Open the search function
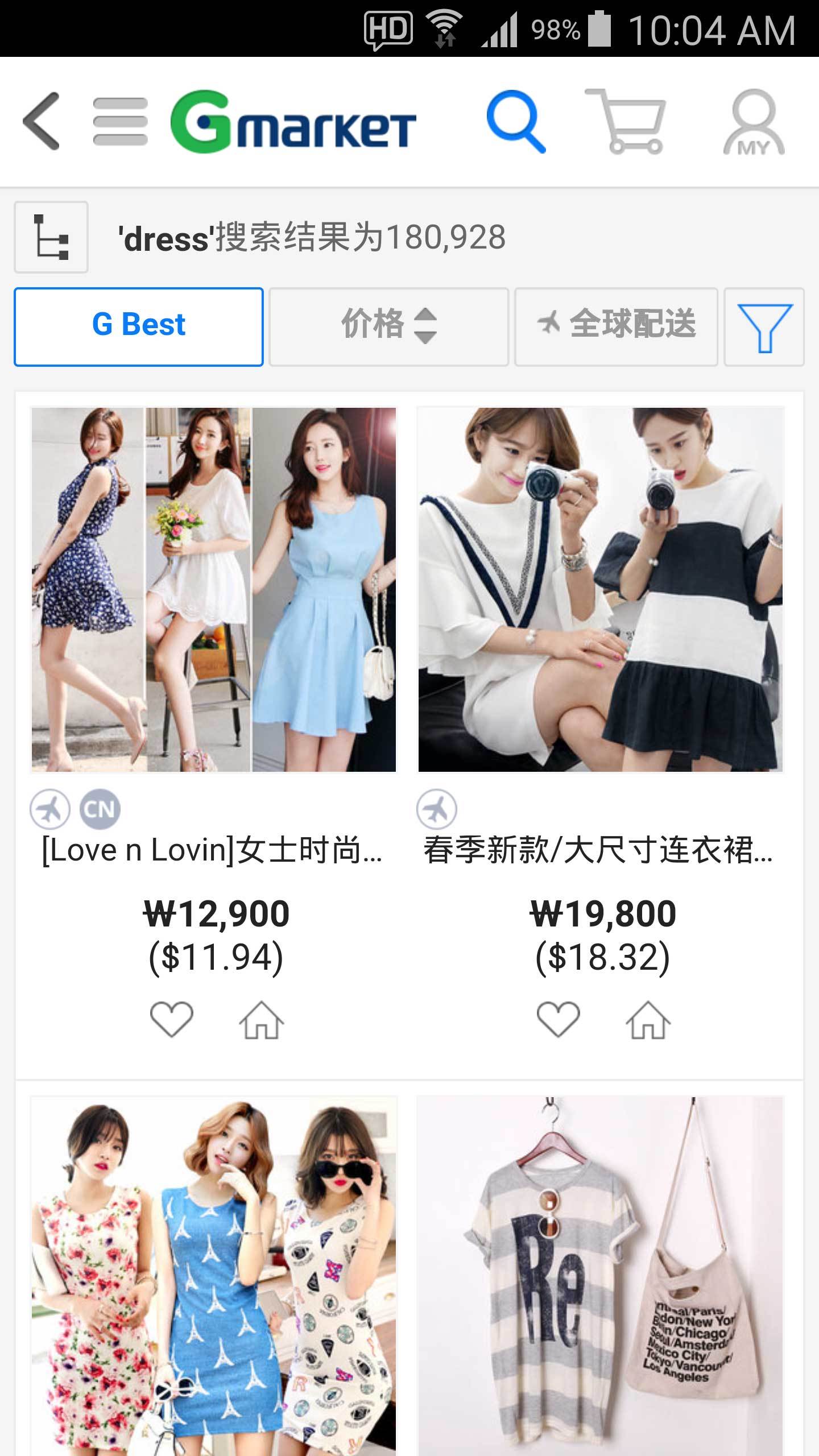The image size is (819, 1456). click(518, 125)
